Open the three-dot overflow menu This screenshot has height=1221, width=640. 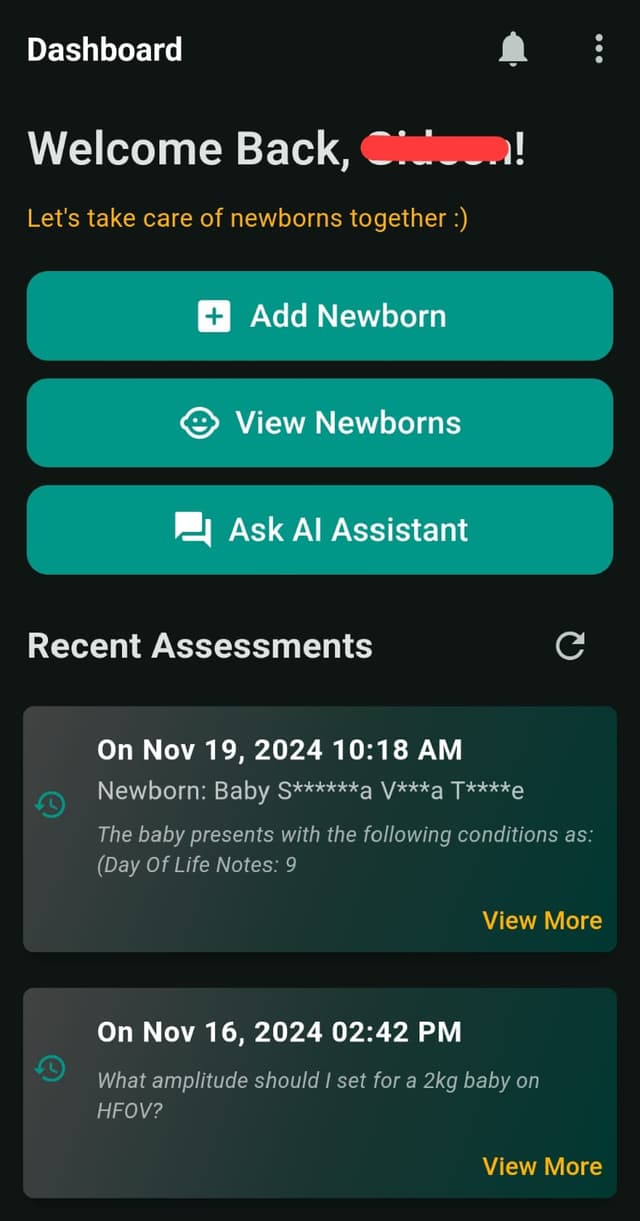pyautogui.click(x=598, y=48)
